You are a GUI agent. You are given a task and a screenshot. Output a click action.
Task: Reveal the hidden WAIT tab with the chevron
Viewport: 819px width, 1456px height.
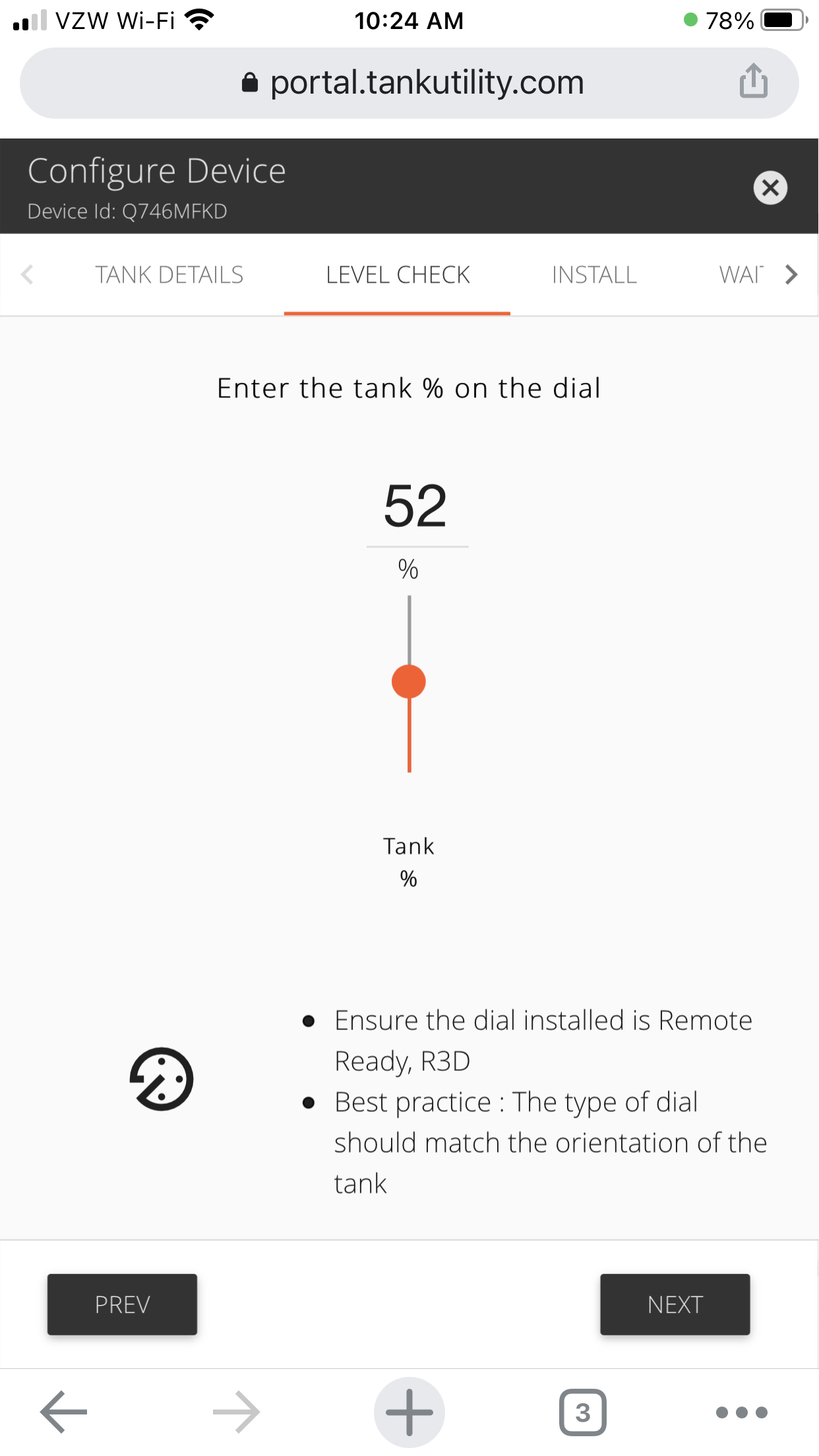[791, 275]
